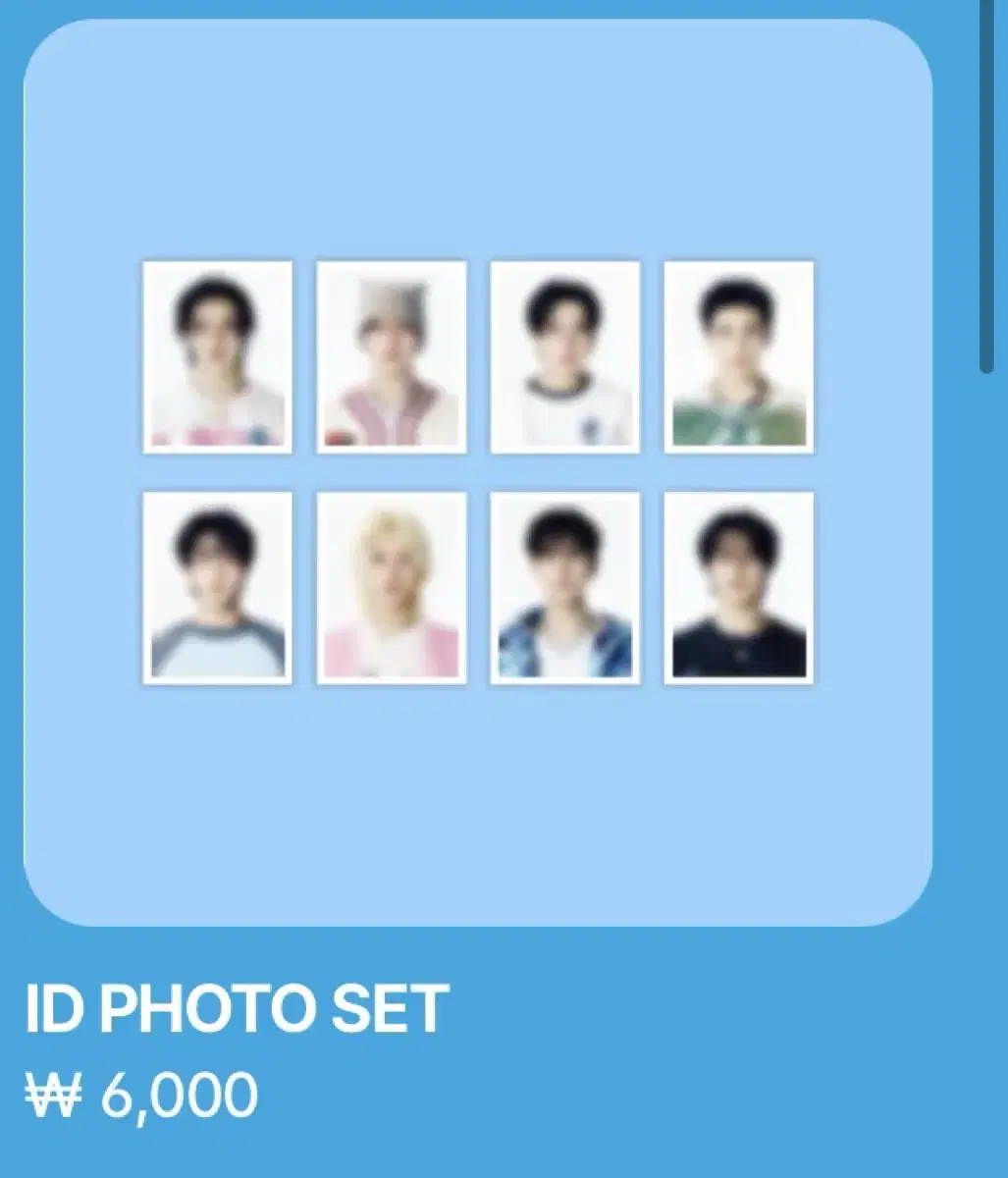Select the top-left ID photo in white shirt
This screenshot has height=1178, width=1008.
[216, 358]
